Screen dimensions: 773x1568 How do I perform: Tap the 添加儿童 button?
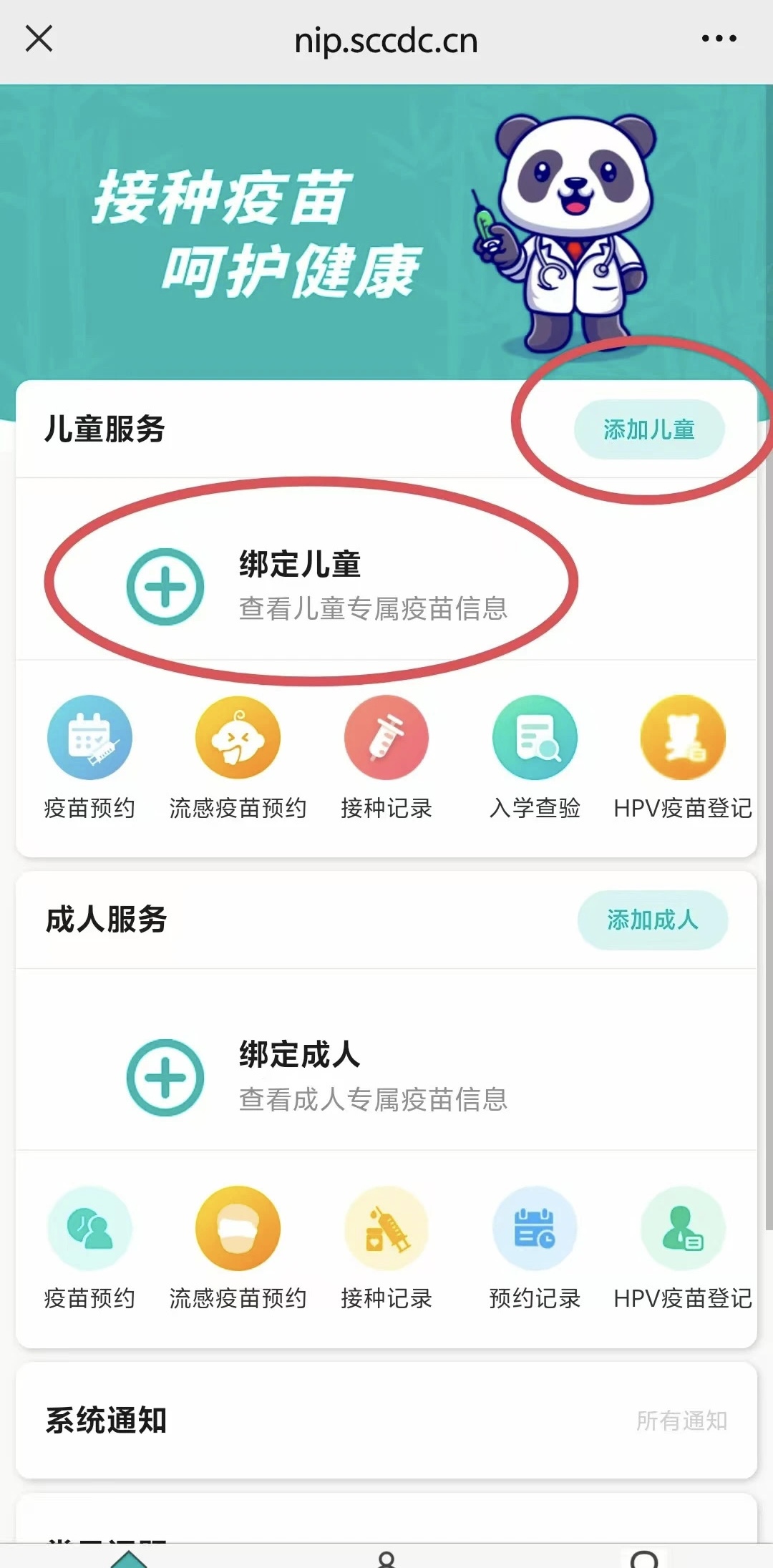(x=648, y=429)
